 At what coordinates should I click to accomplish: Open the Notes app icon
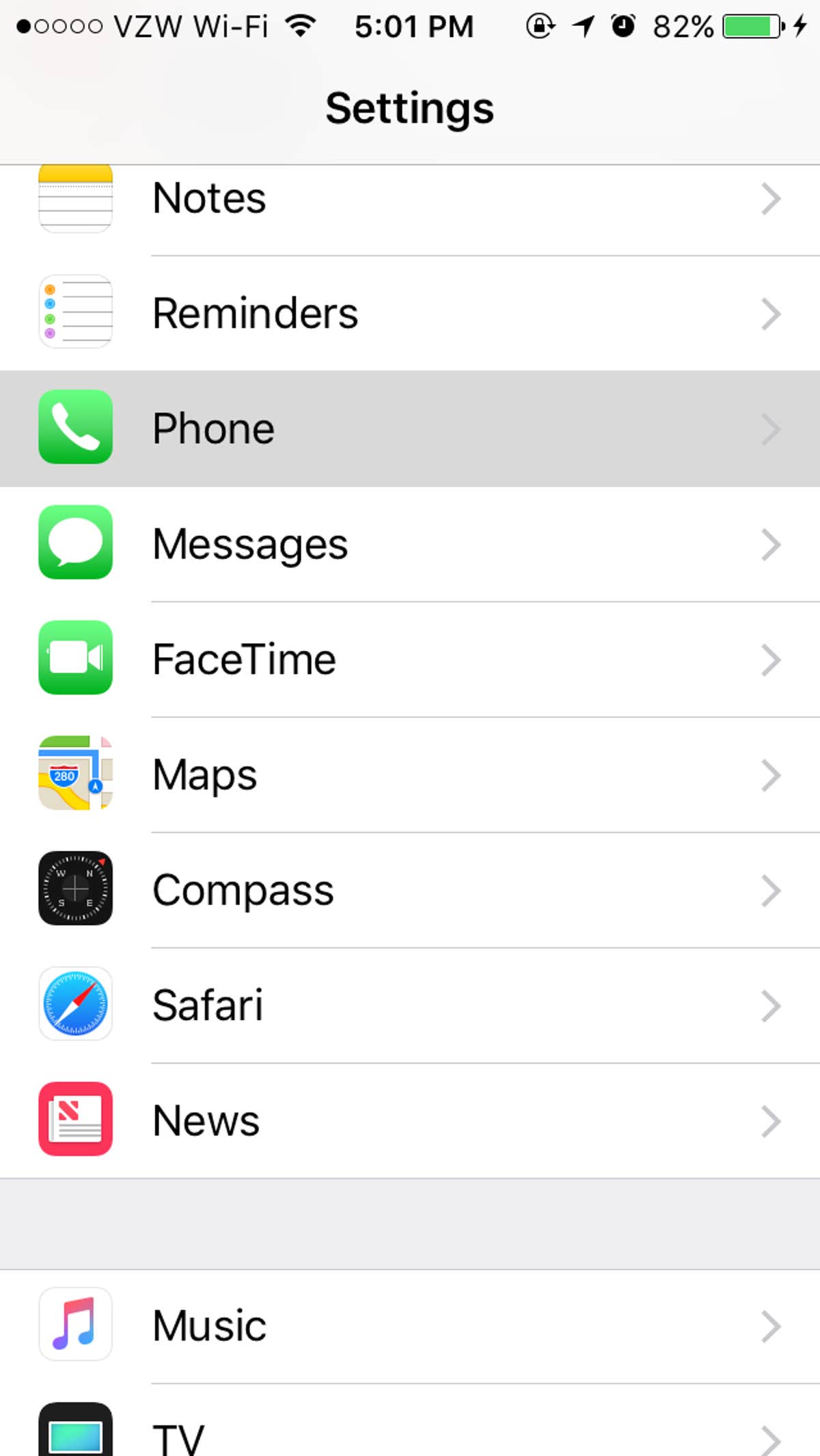(75, 198)
